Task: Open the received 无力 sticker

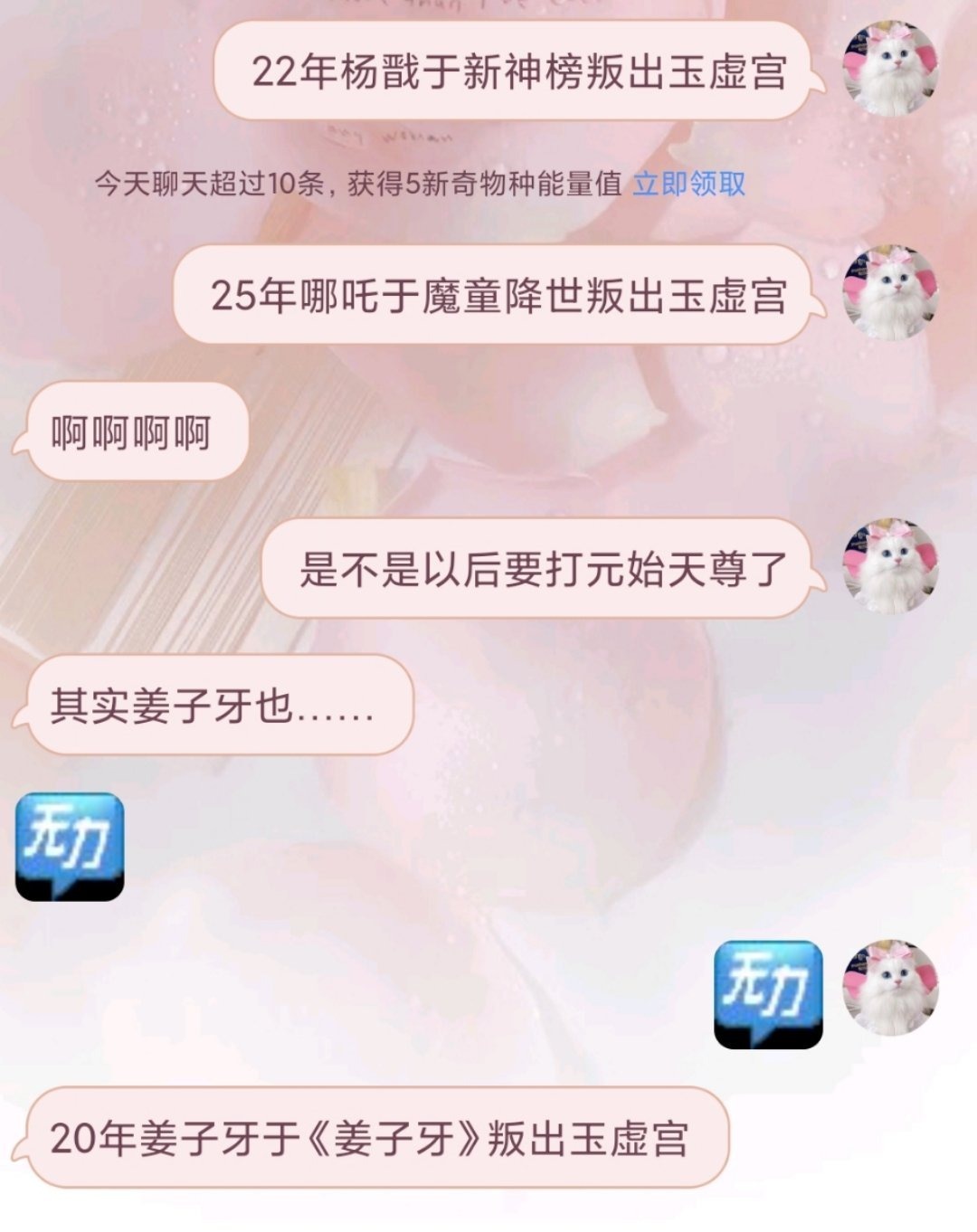Action: tap(70, 847)
